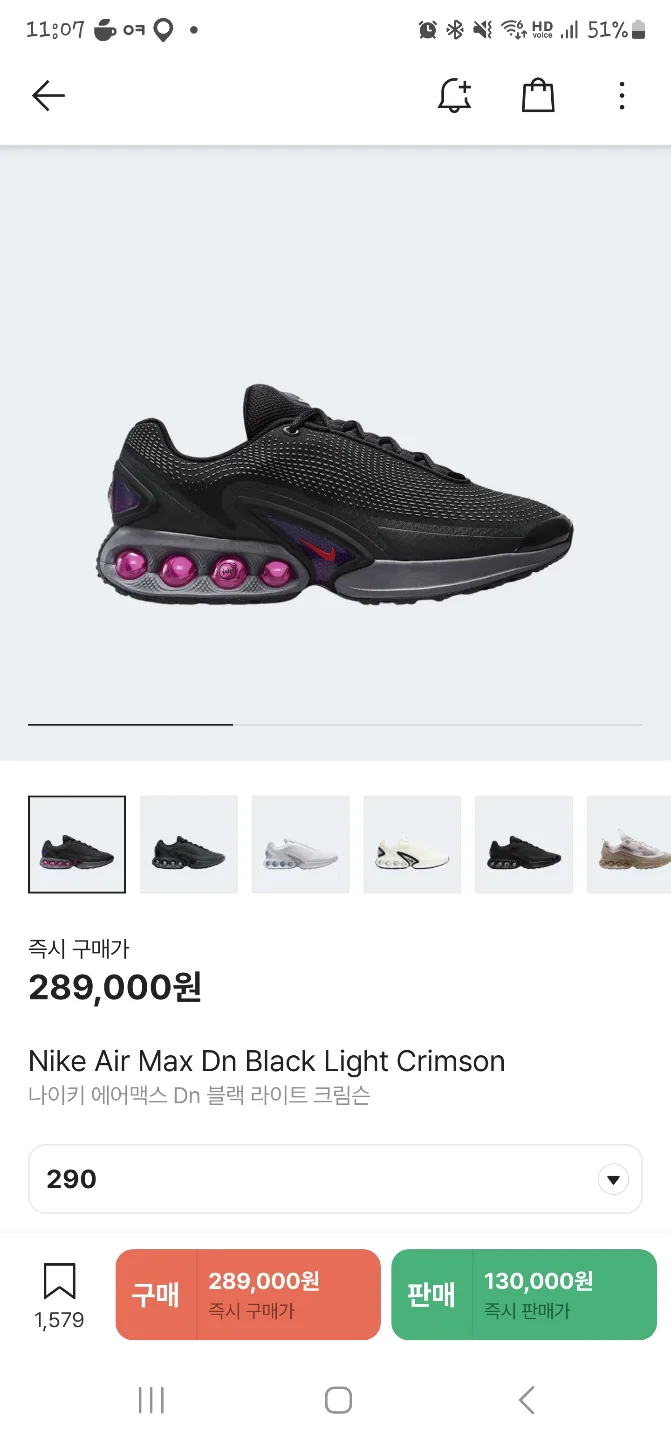This screenshot has width=671, height=1440.
Task: Set a notification alert with the bell icon
Action: click(455, 96)
